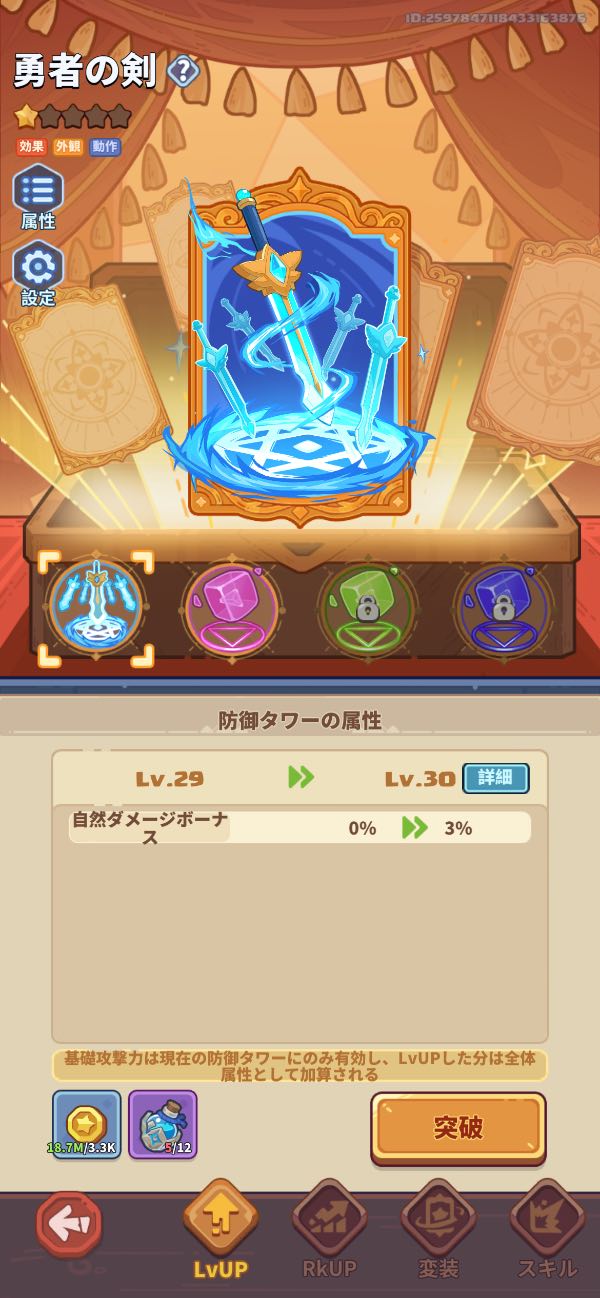Viewport: 600px width, 1298px height.
Task: Open the 設定 gear settings
Action: [38, 270]
